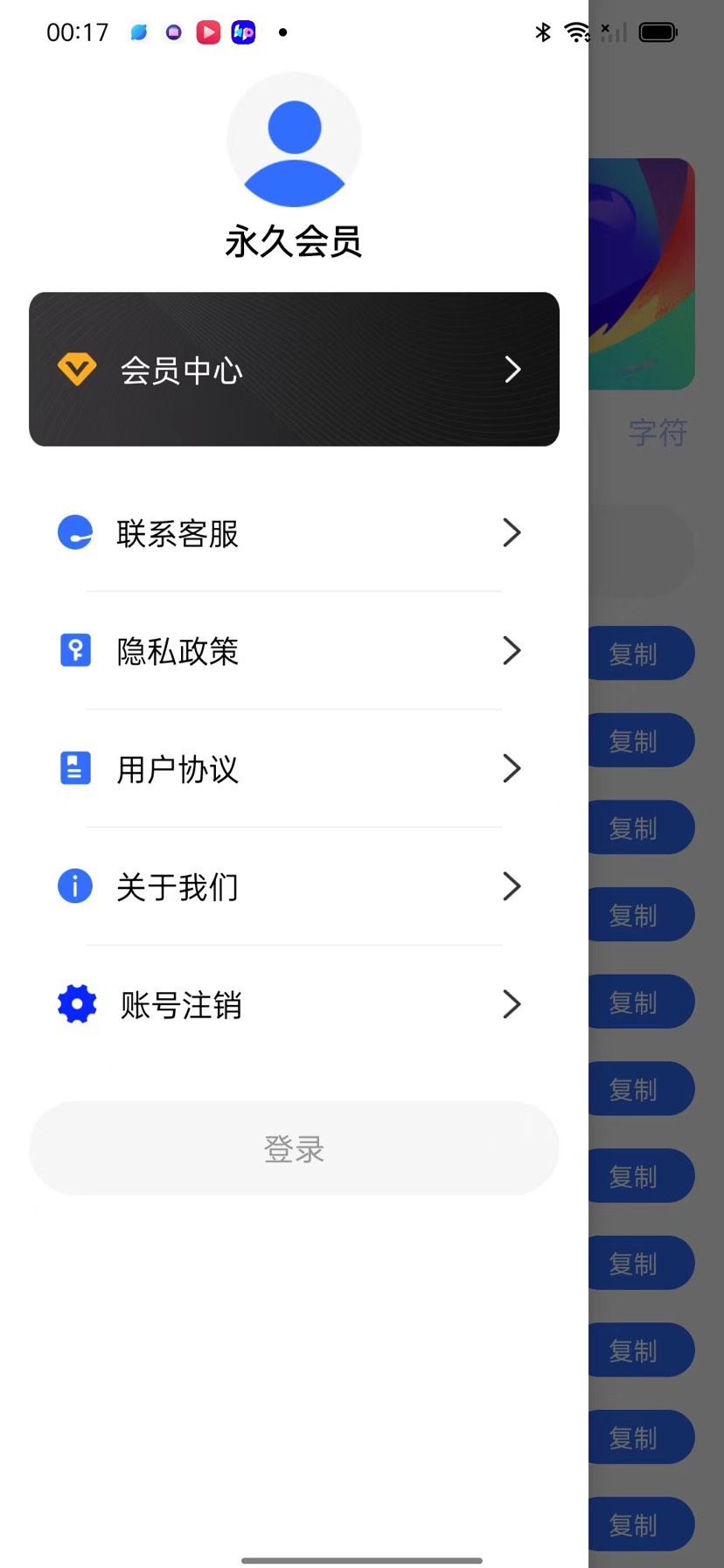Image resolution: width=724 pixels, height=1568 pixels.
Task: Select 账号注销 account deletion
Action: 294,1005
